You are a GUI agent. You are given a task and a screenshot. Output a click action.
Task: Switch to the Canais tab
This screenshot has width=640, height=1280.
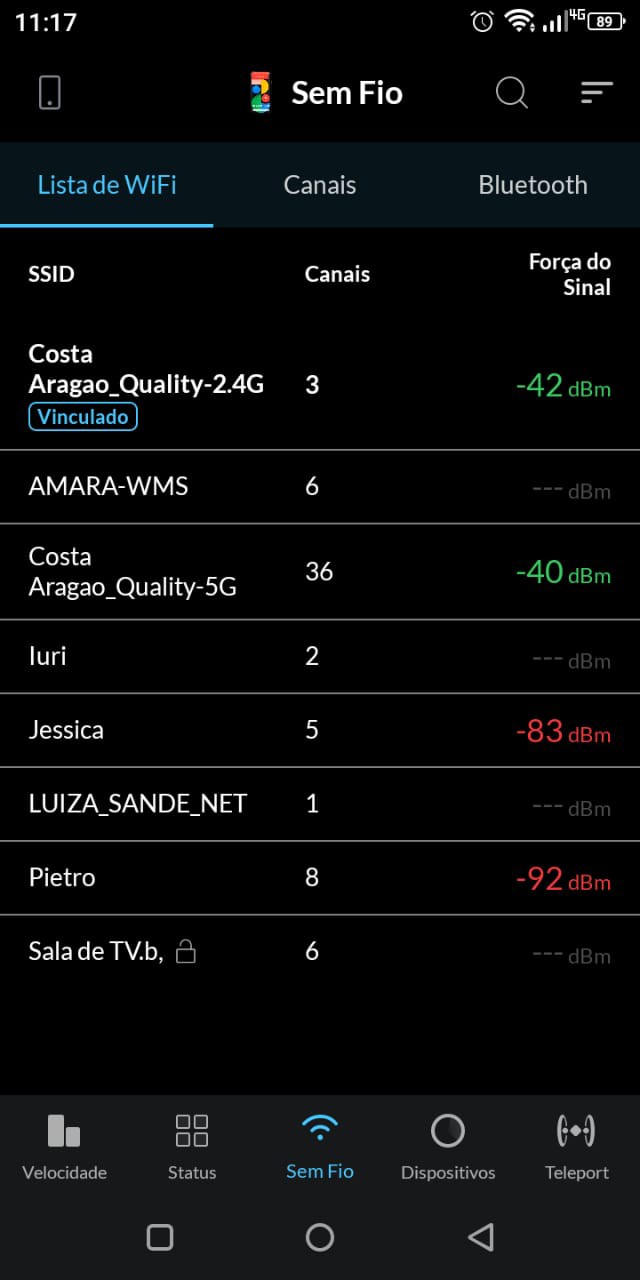coord(320,185)
